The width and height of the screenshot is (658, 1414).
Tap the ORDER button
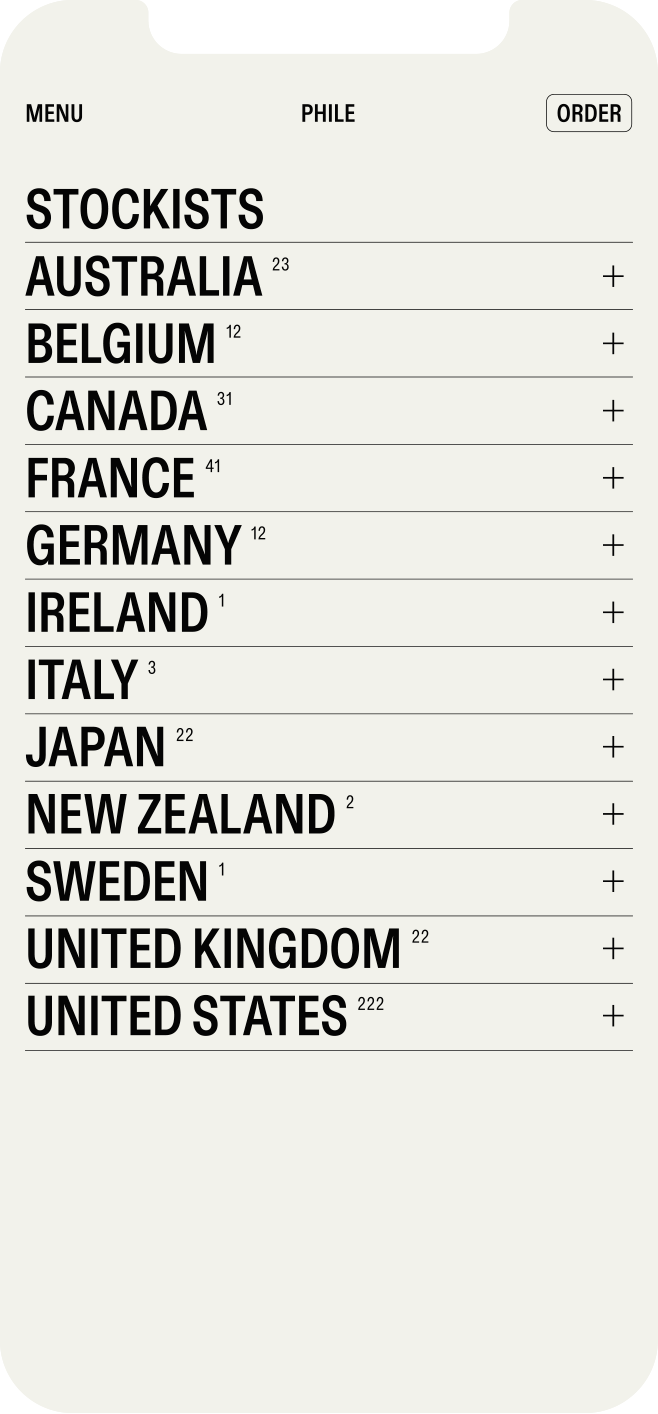[589, 113]
